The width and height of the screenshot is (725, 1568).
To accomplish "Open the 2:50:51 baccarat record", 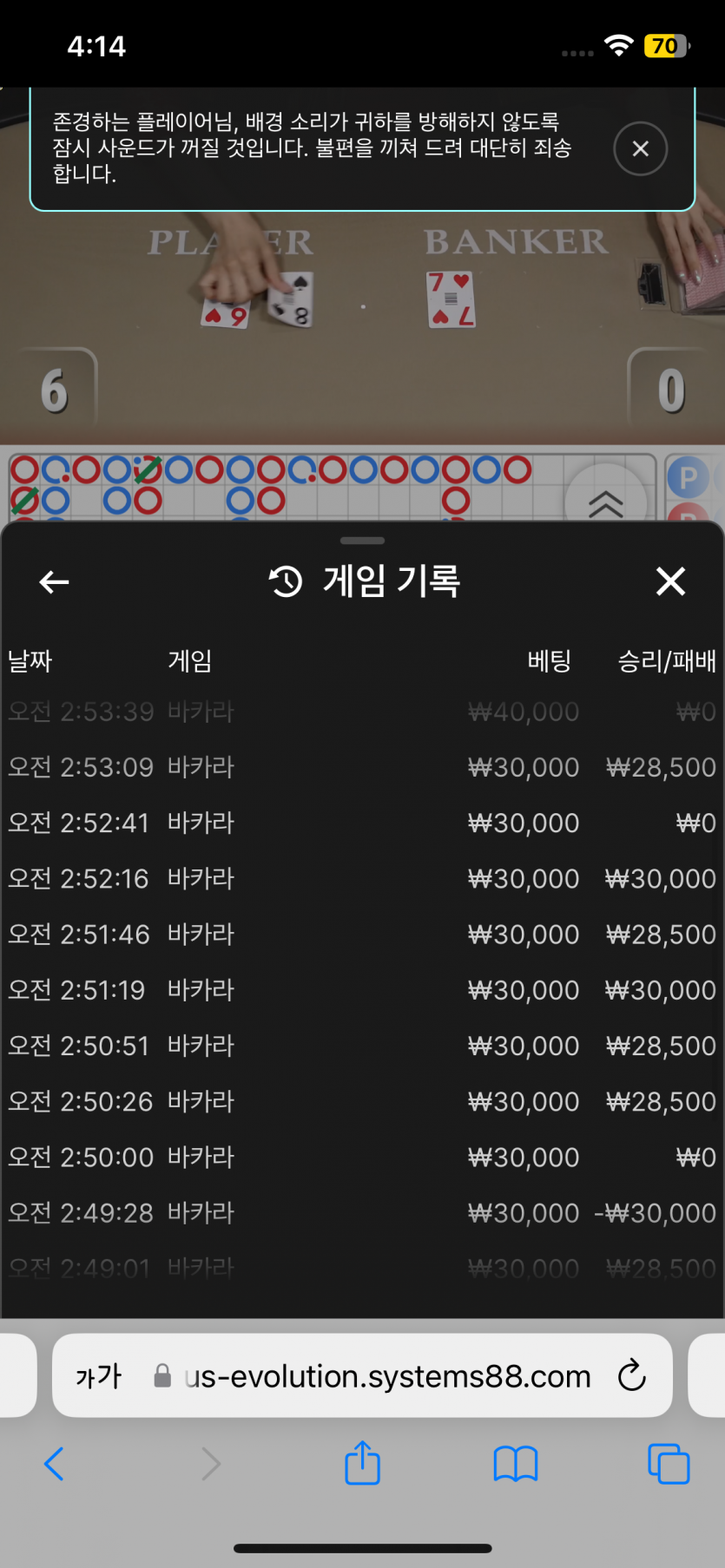I will 362,1046.
